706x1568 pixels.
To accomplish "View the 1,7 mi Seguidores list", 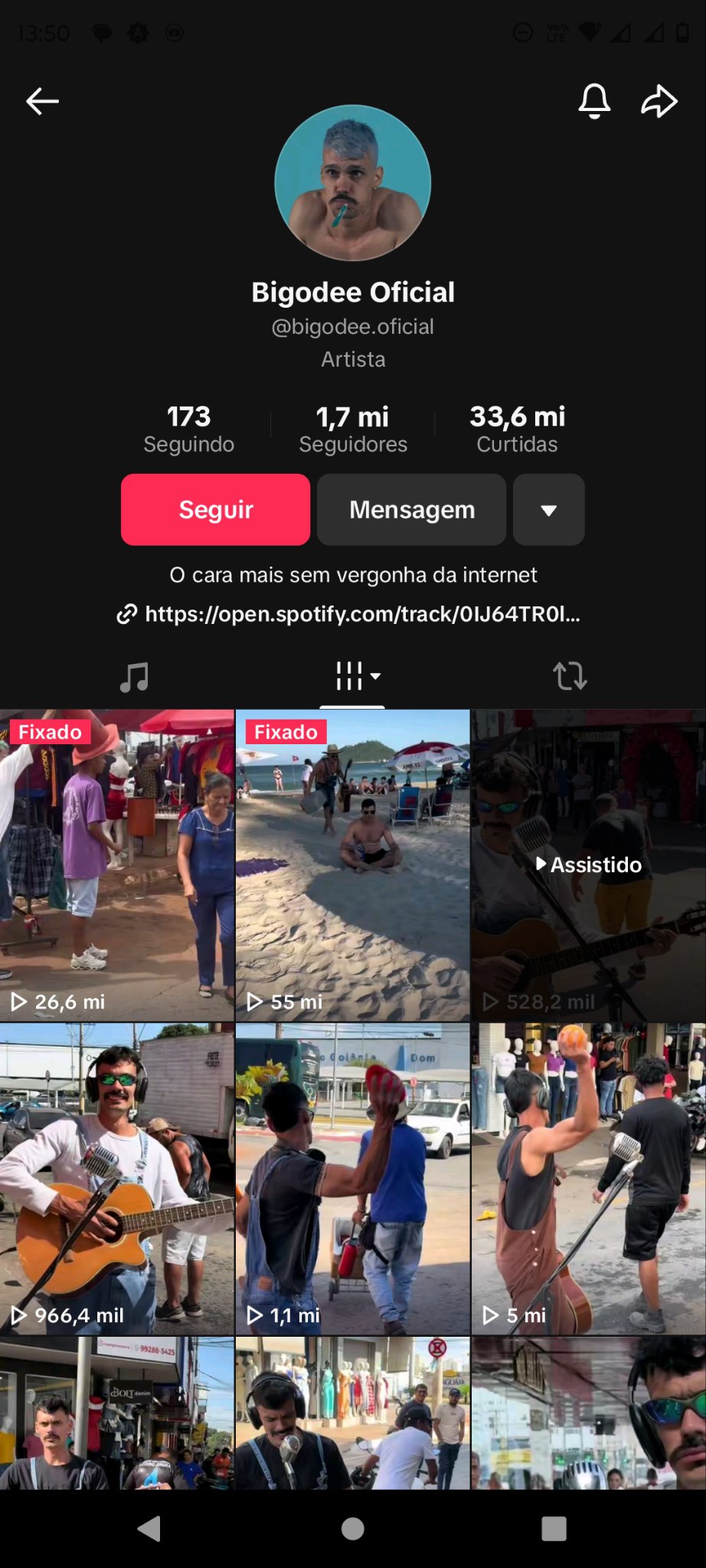I will [353, 429].
